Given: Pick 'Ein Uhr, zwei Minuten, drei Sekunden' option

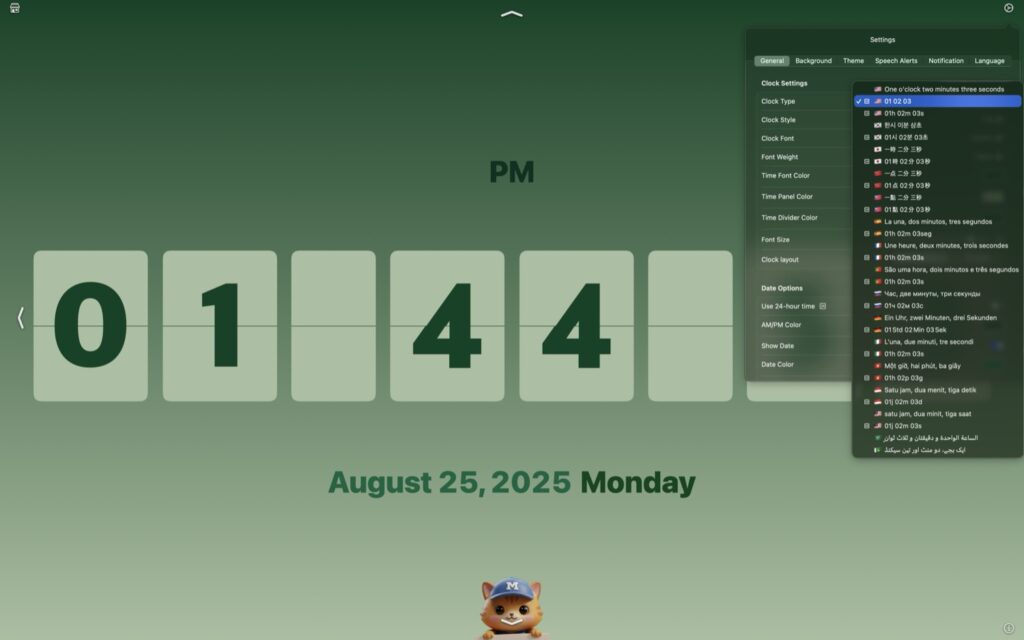Looking at the screenshot, I should [x=939, y=317].
